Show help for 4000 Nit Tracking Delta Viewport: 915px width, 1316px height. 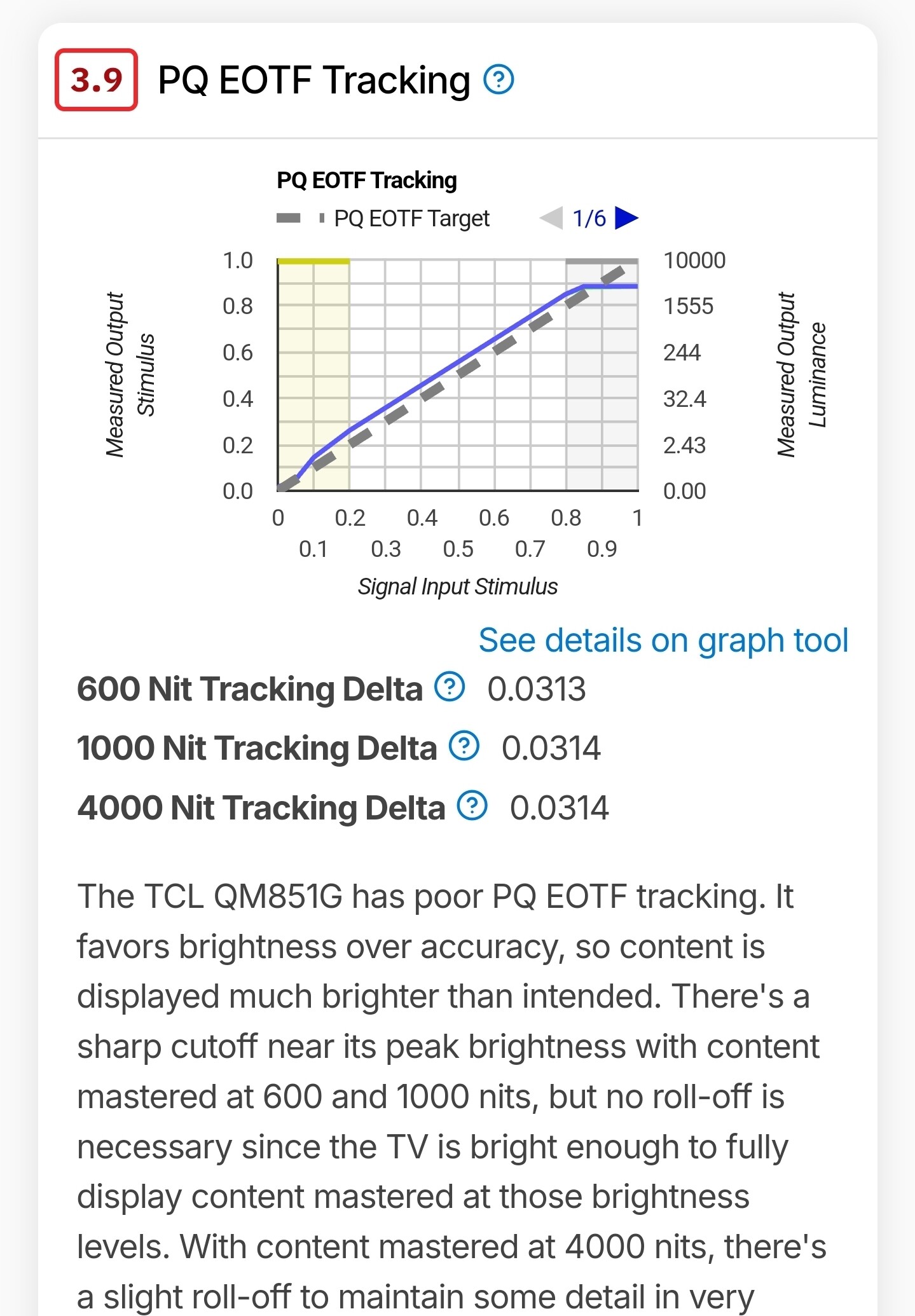point(472,805)
